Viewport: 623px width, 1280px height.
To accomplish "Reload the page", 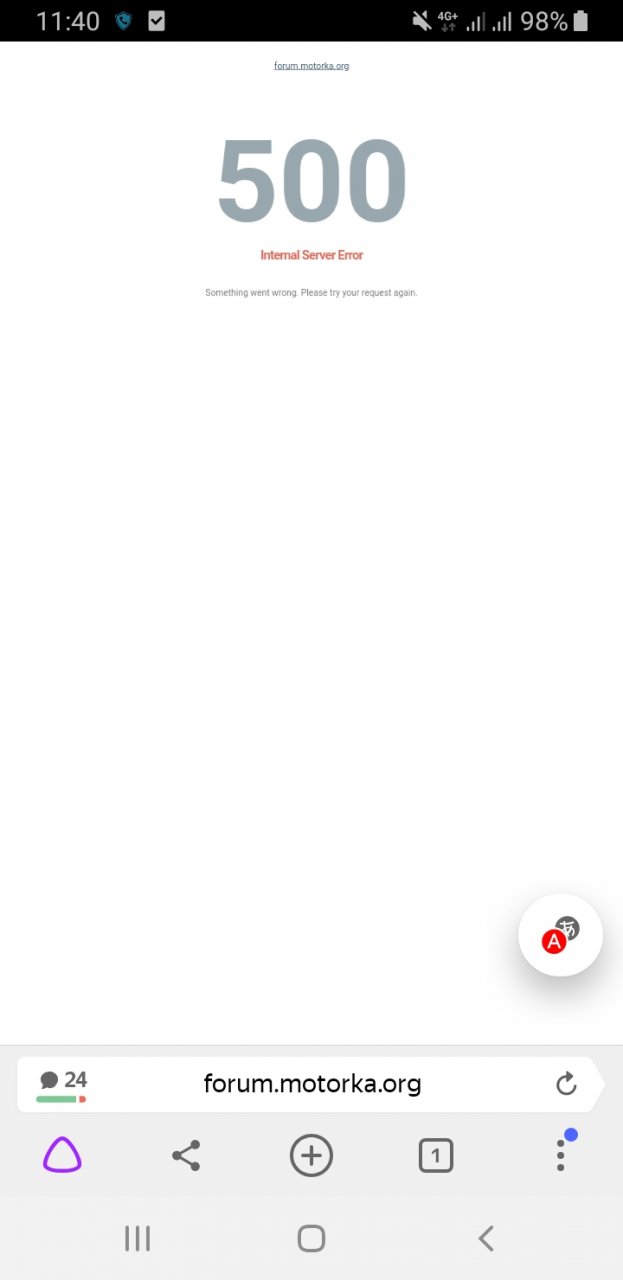I will 566,1084.
